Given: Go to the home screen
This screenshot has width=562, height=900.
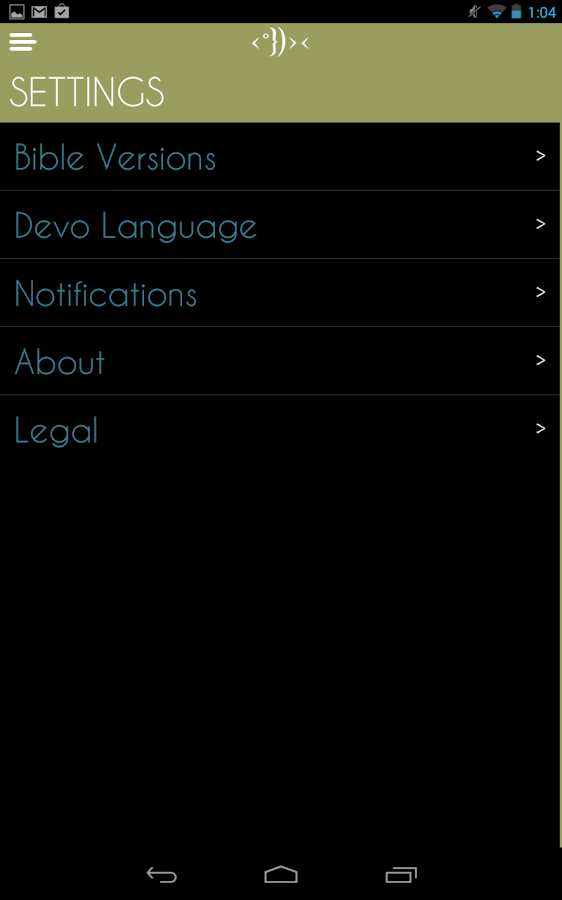Looking at the screenshot, I should [x=281, y=875].
